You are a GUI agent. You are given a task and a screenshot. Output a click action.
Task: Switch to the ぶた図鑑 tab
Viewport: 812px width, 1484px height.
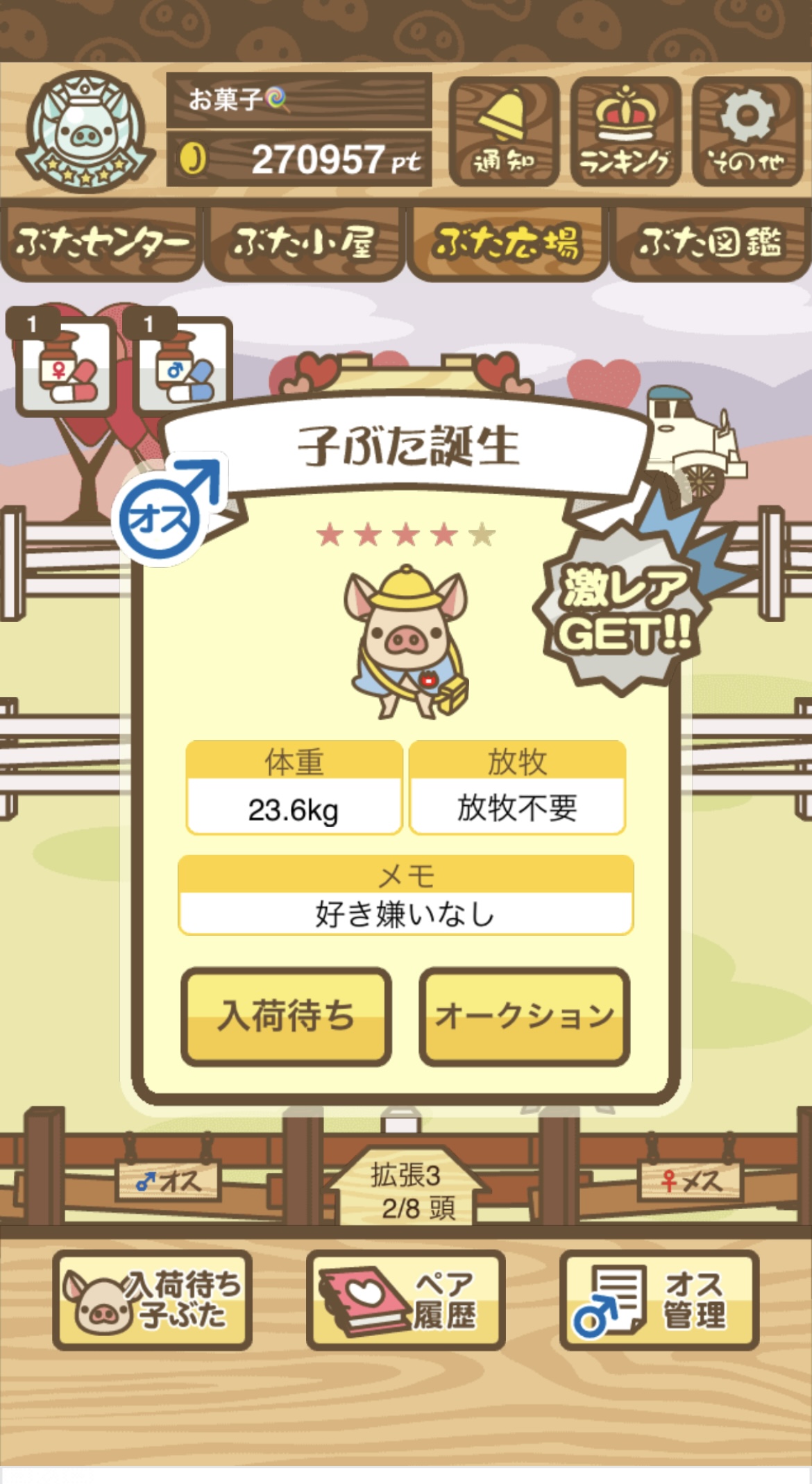709,243
